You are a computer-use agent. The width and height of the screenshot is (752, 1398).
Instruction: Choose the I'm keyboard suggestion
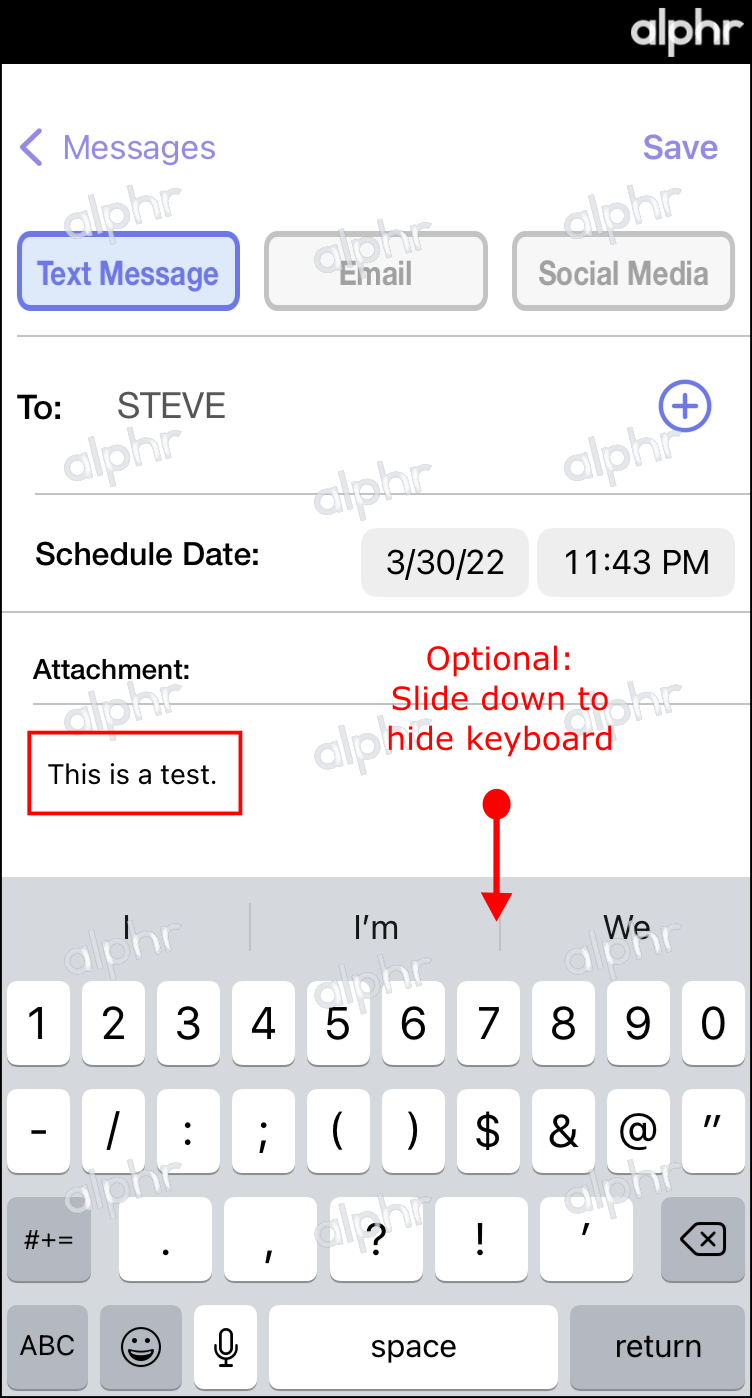coord(376,928)
